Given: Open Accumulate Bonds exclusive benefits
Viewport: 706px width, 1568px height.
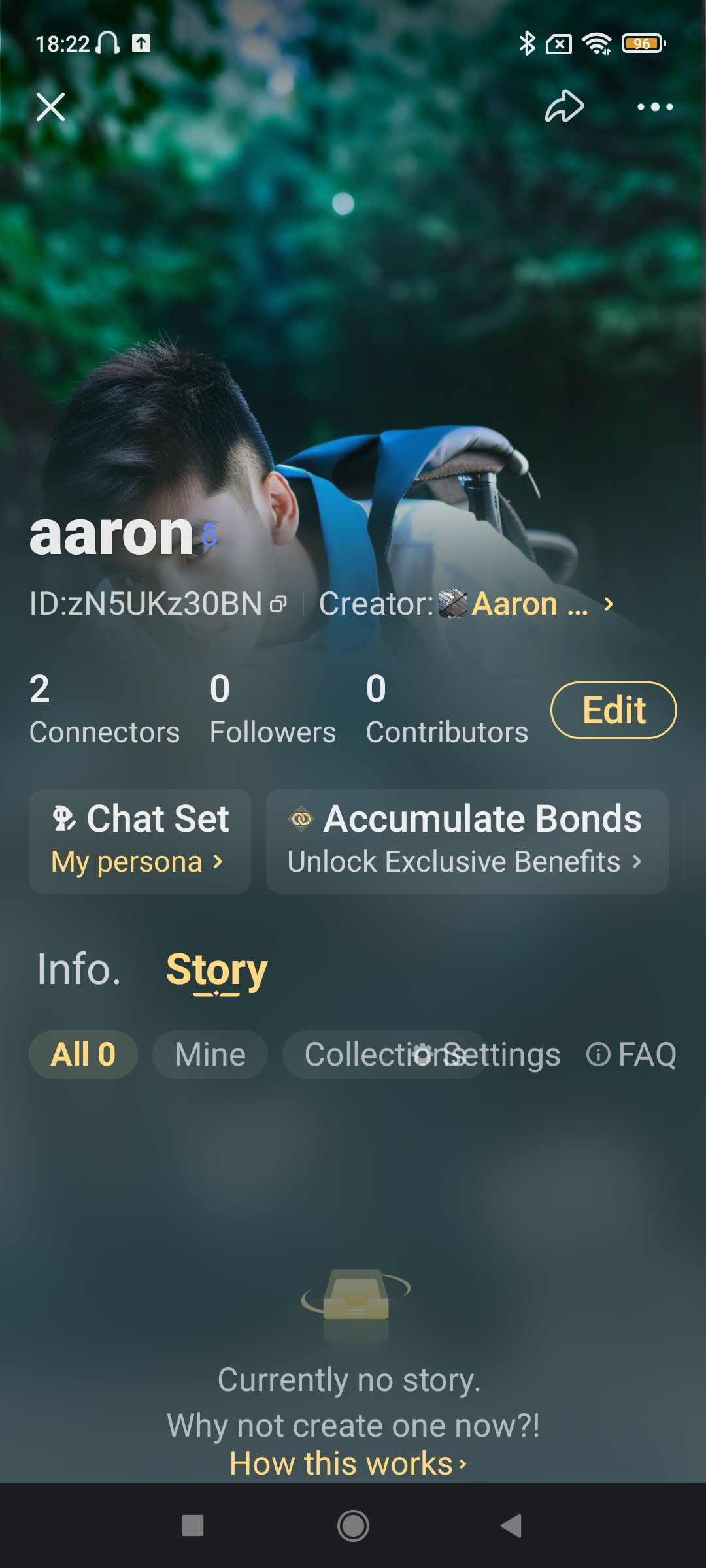Looking at the screenshot, I should pos(467,841).
